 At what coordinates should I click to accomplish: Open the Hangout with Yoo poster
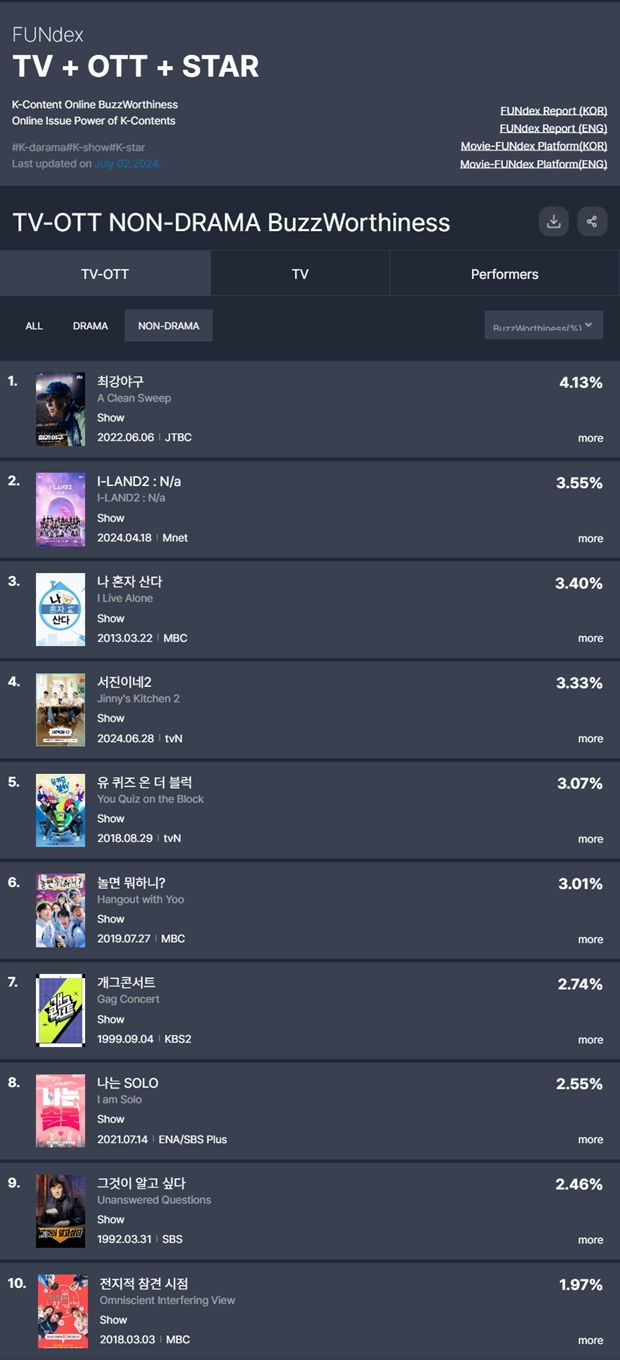click(60, 910)
